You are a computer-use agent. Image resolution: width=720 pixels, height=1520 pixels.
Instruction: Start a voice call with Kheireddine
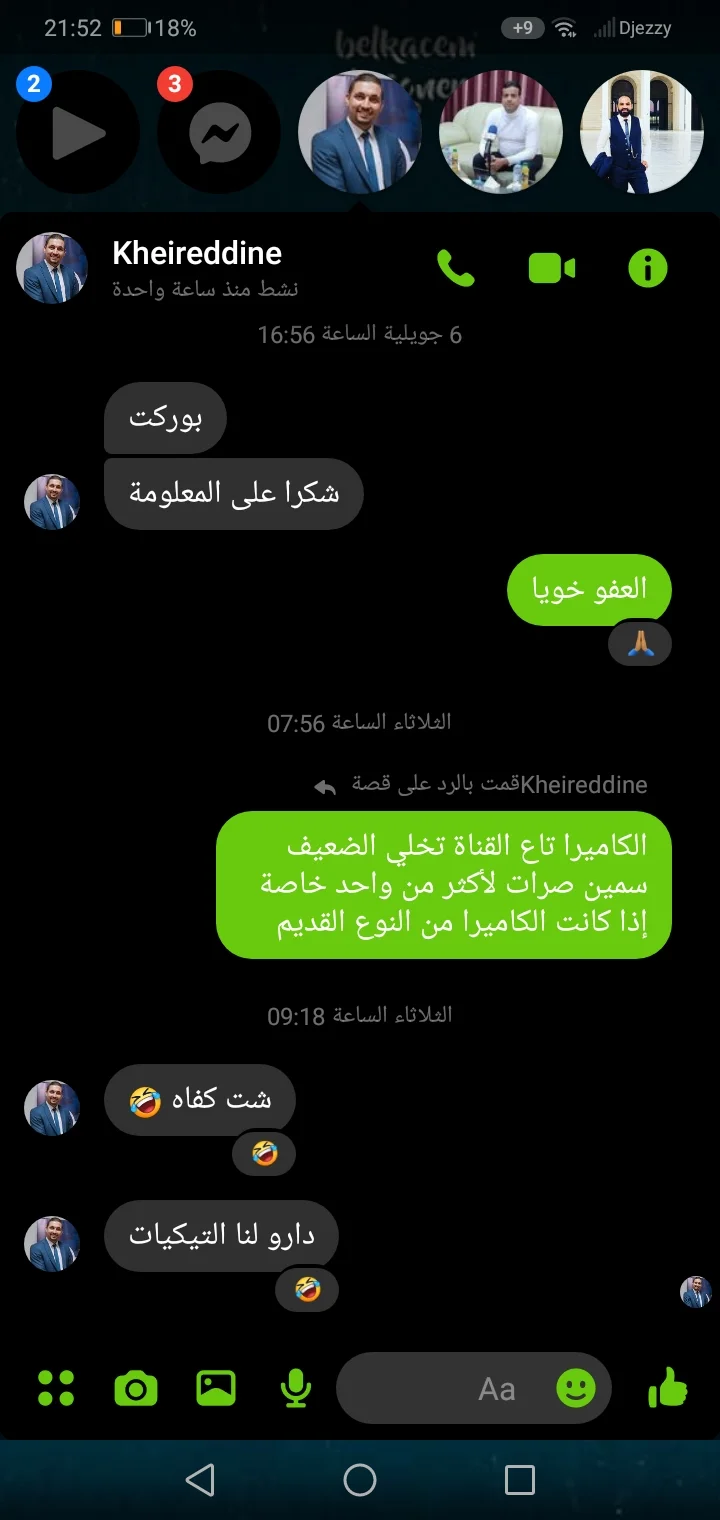(456, 268)
